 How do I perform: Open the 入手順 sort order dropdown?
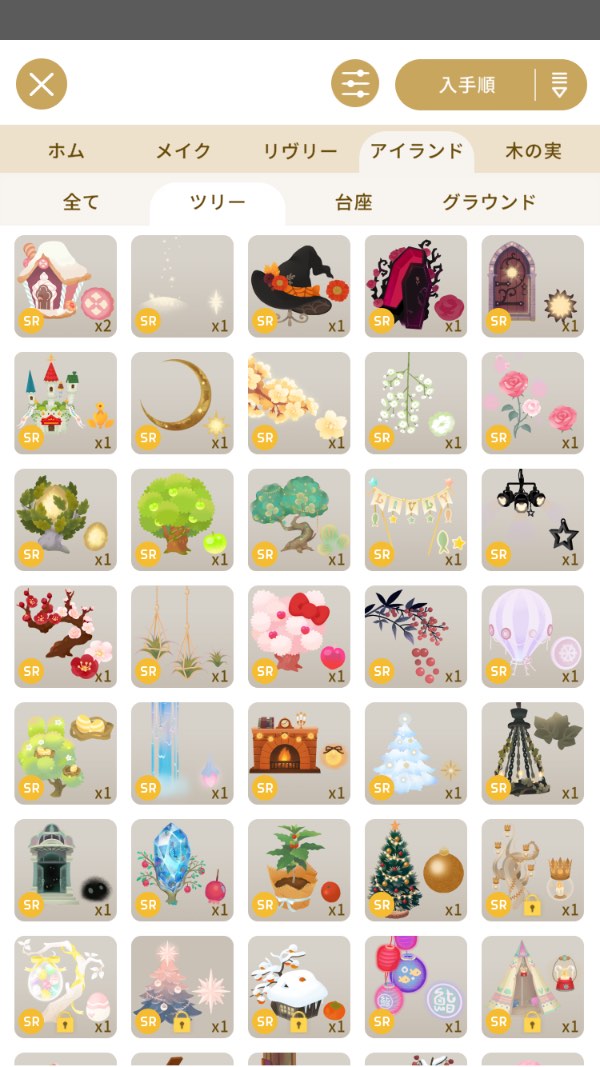(490, 84)
